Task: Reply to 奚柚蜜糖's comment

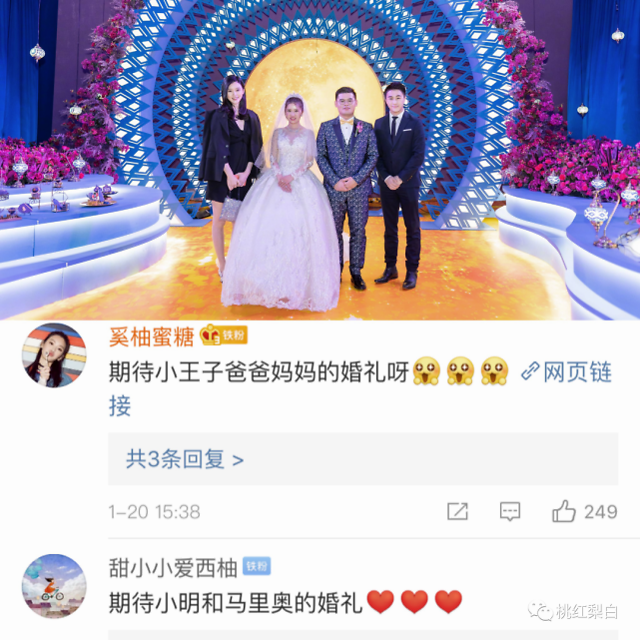Action: 510,511
